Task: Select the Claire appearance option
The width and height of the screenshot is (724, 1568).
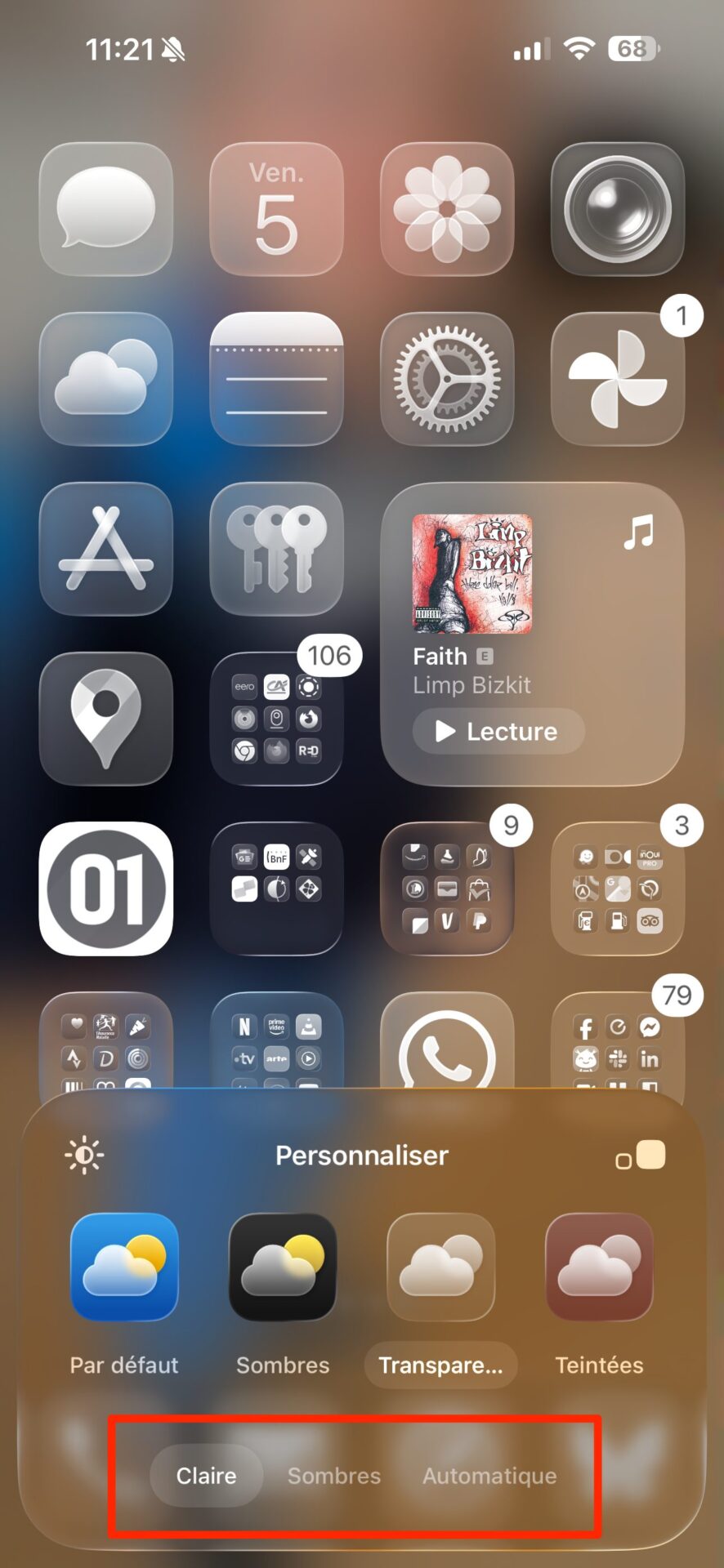Action: [x=207, y=1476]
